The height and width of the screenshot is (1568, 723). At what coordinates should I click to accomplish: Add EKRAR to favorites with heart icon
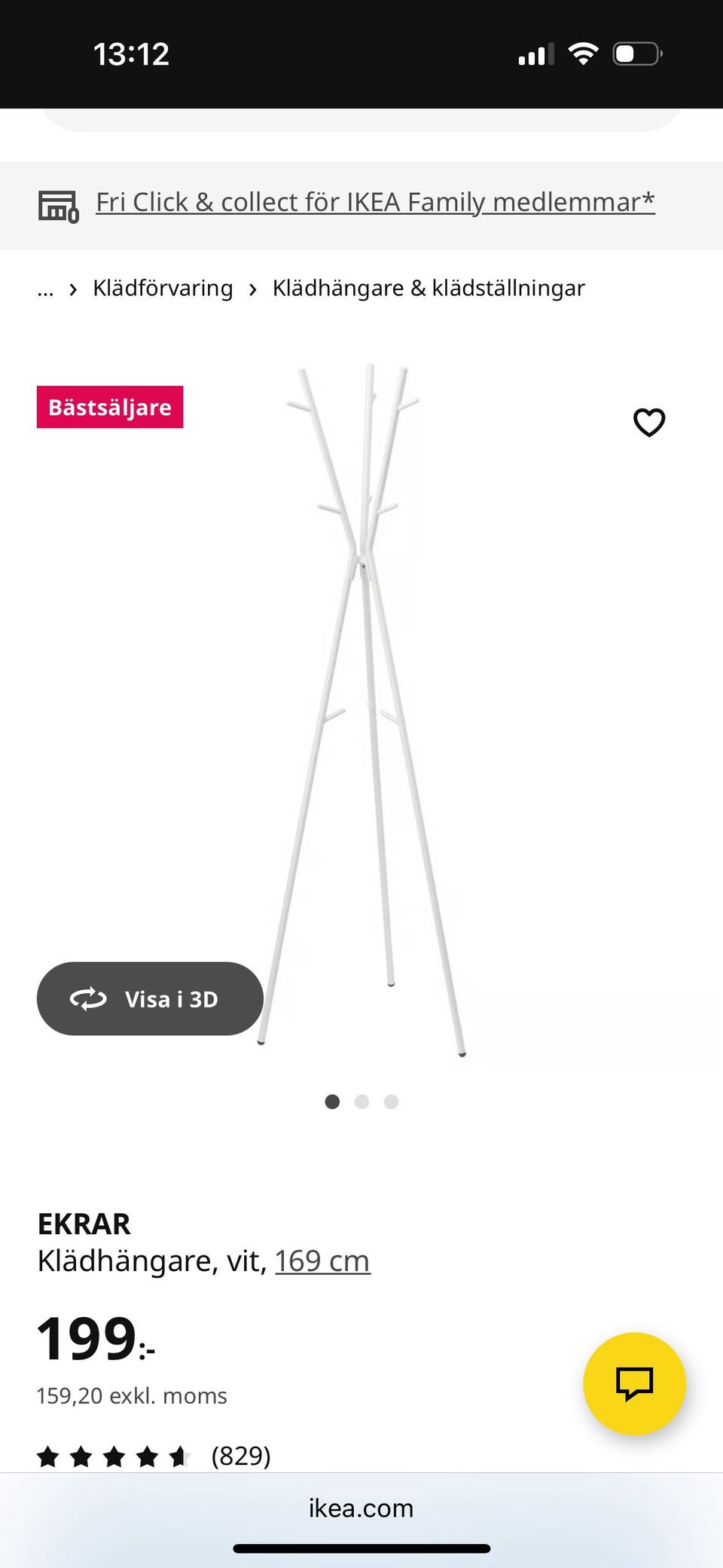[x=649, y=422]
